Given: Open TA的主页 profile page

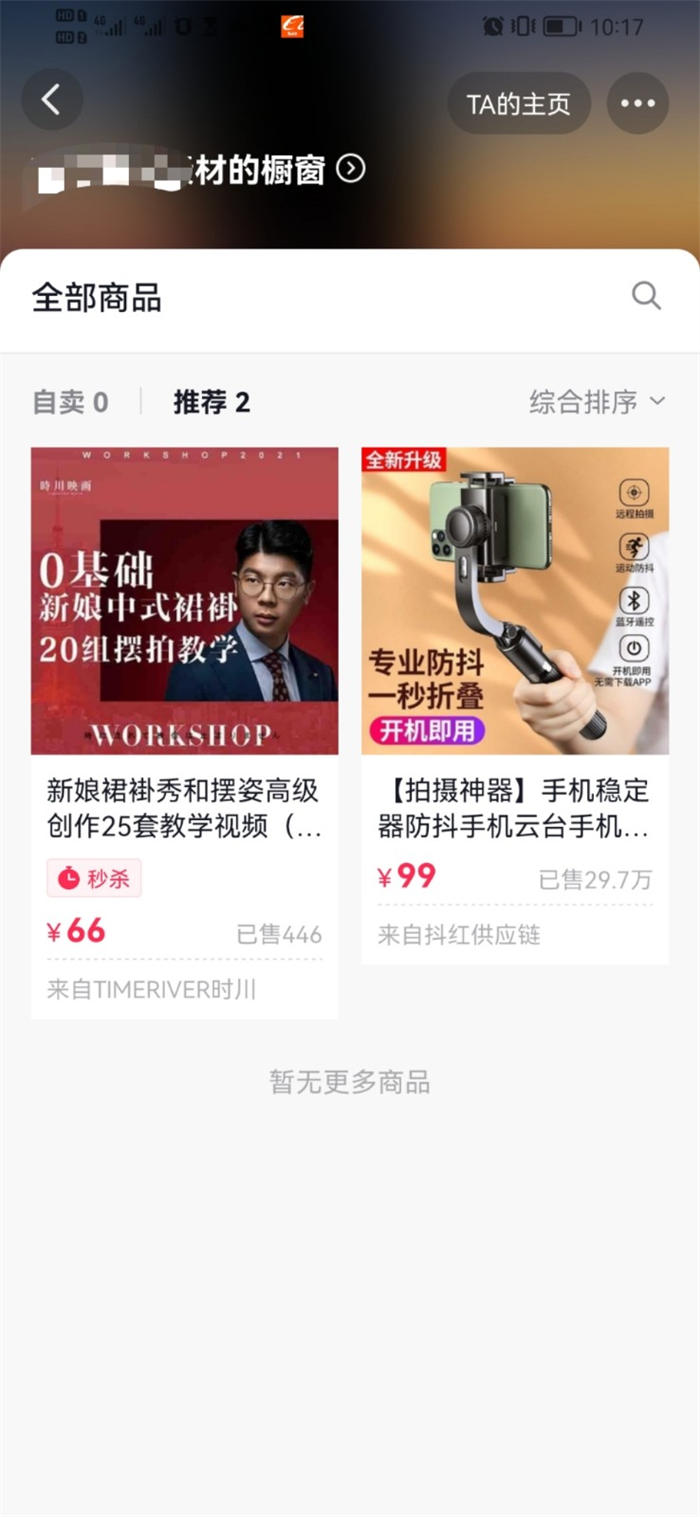Looking at the screenshot, I should pyautogui.click(x=518, y=104).
